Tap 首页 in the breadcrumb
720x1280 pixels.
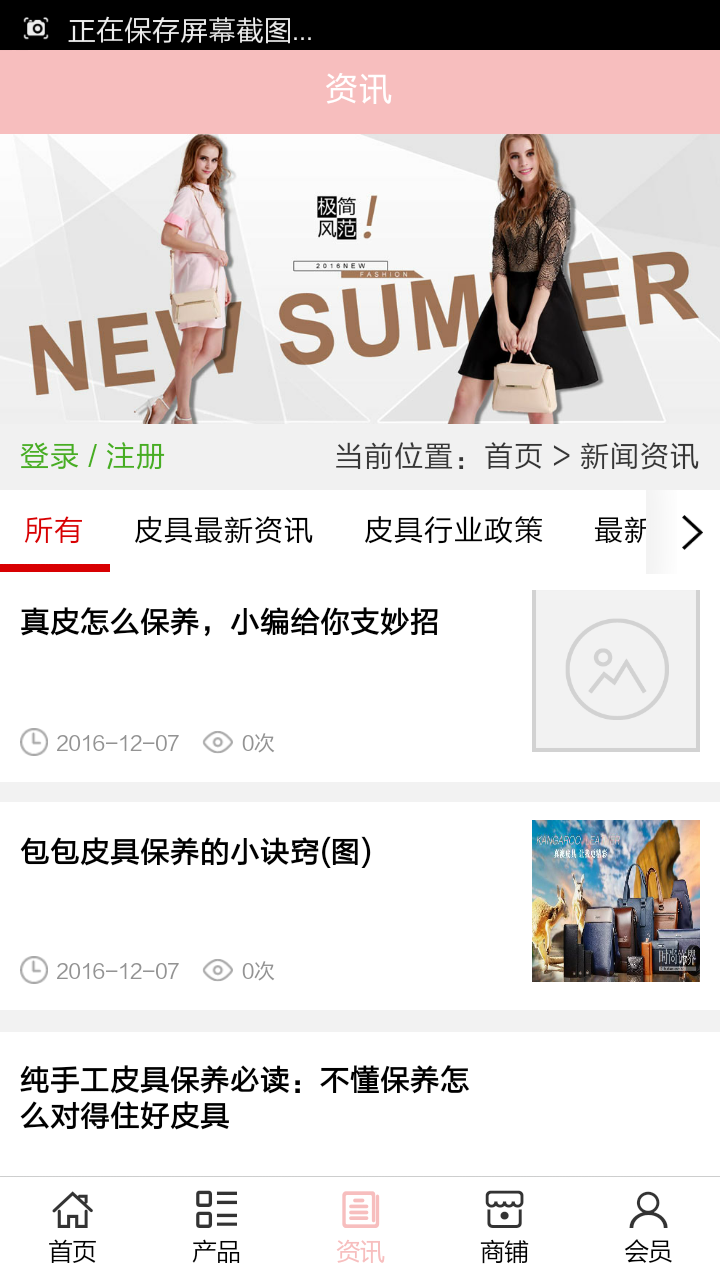coord(513,457)
